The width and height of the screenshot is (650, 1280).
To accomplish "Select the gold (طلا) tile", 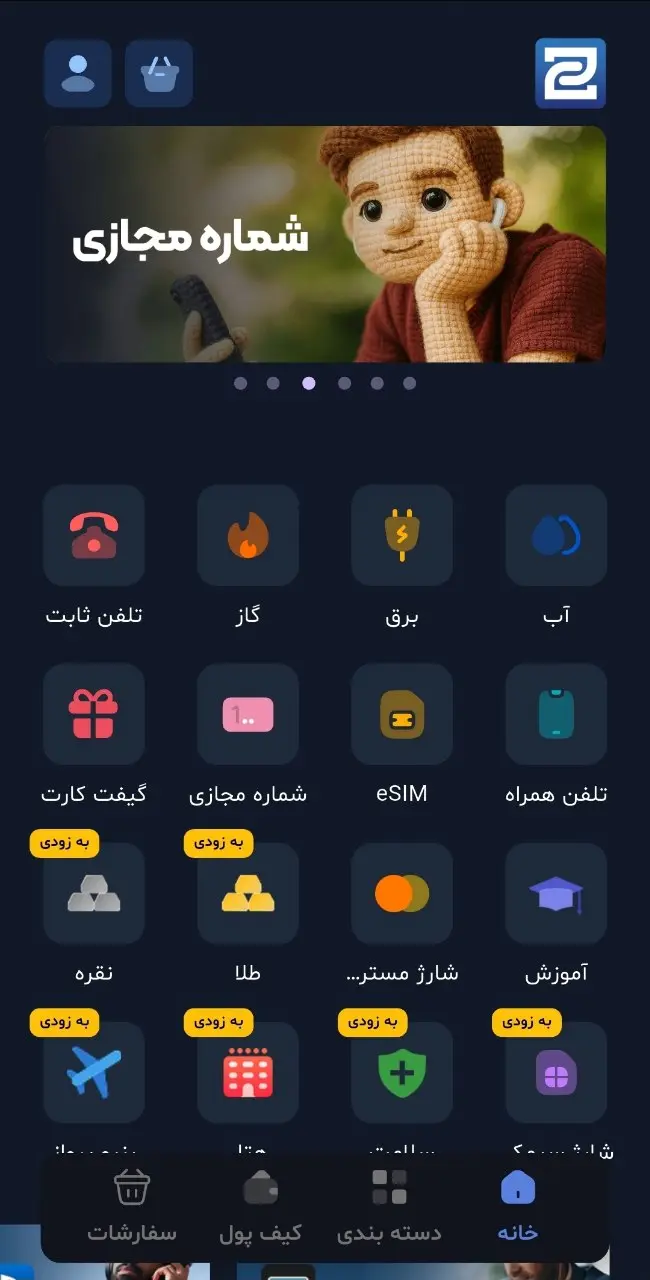I will (248, 893).
